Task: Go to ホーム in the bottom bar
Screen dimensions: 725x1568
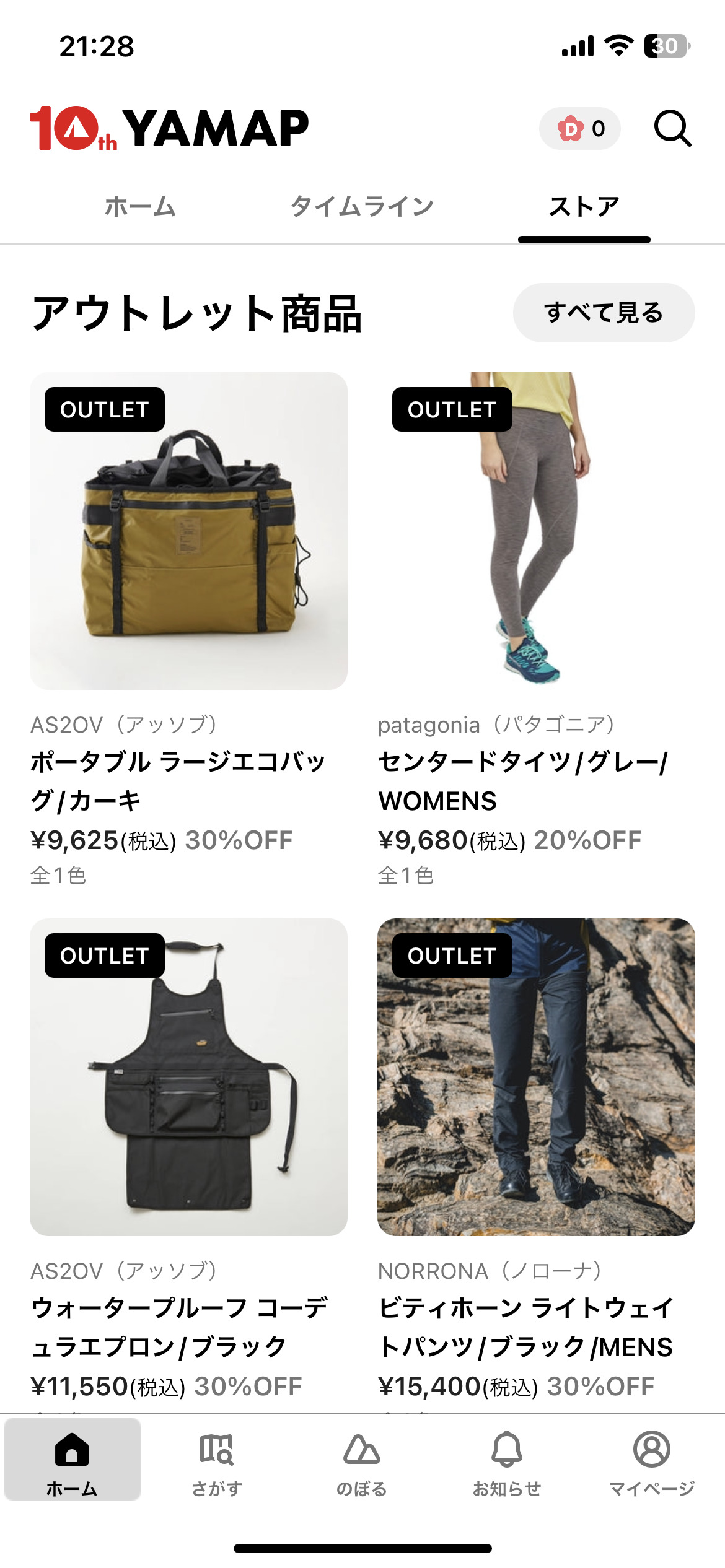Action: 72,1460
